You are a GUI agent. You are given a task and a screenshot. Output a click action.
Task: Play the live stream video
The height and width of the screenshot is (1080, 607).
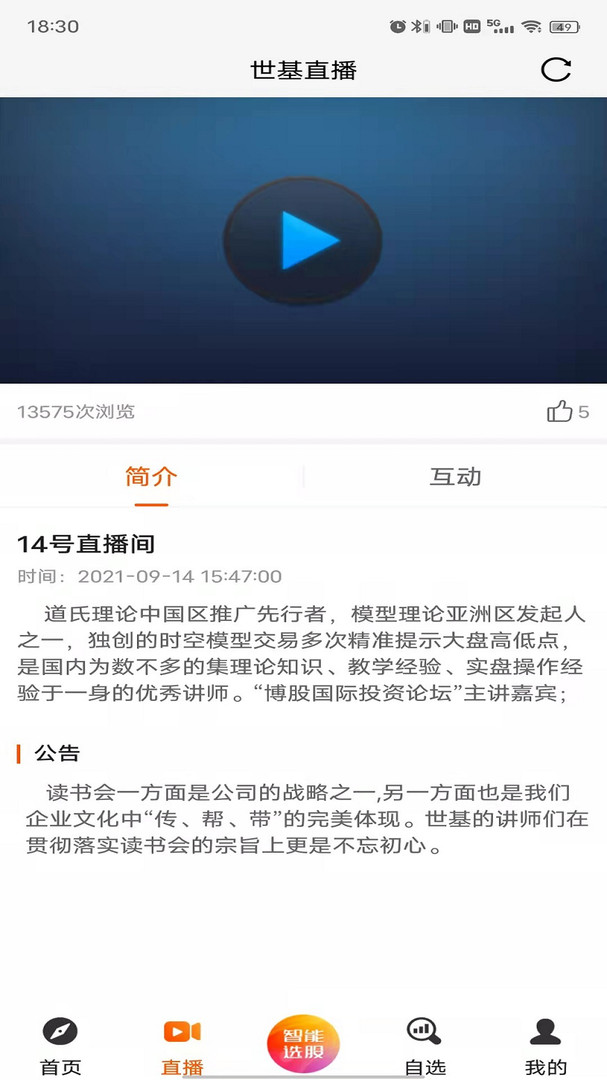coord(303,240)
